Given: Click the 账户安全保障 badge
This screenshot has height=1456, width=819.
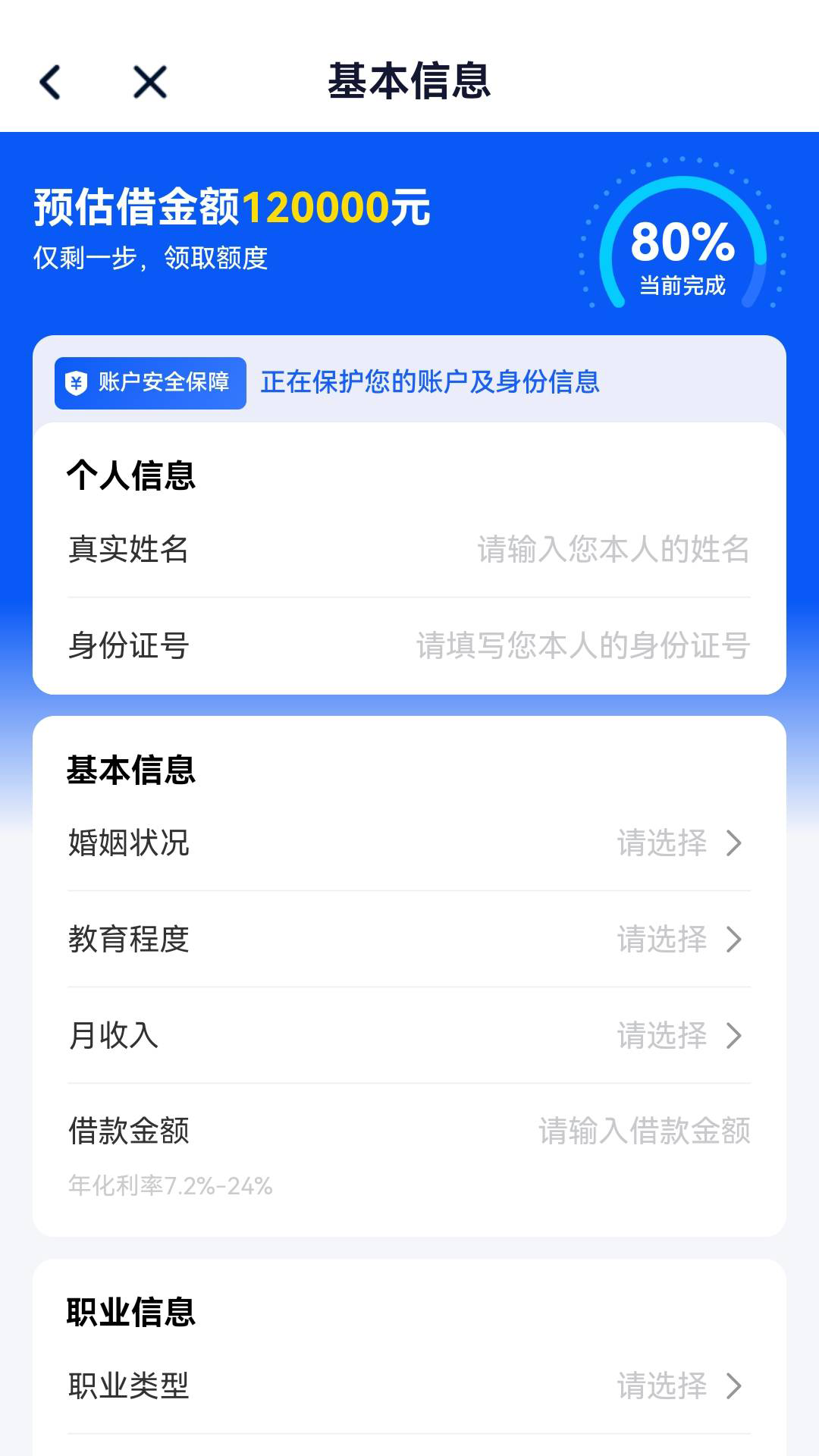Looking at the screenshot, I should pyautogui.click(x=149, y=384).
